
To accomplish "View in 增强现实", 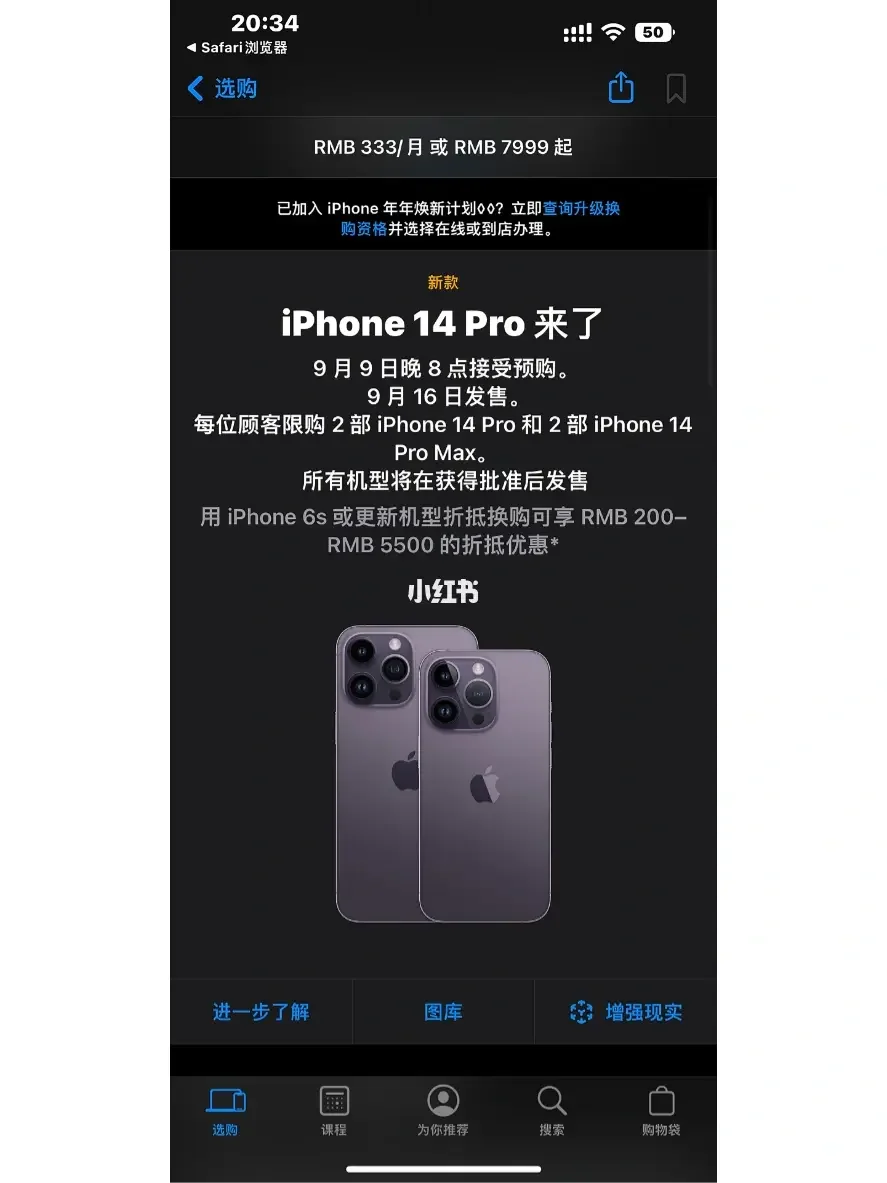I will coord(626,1012).
